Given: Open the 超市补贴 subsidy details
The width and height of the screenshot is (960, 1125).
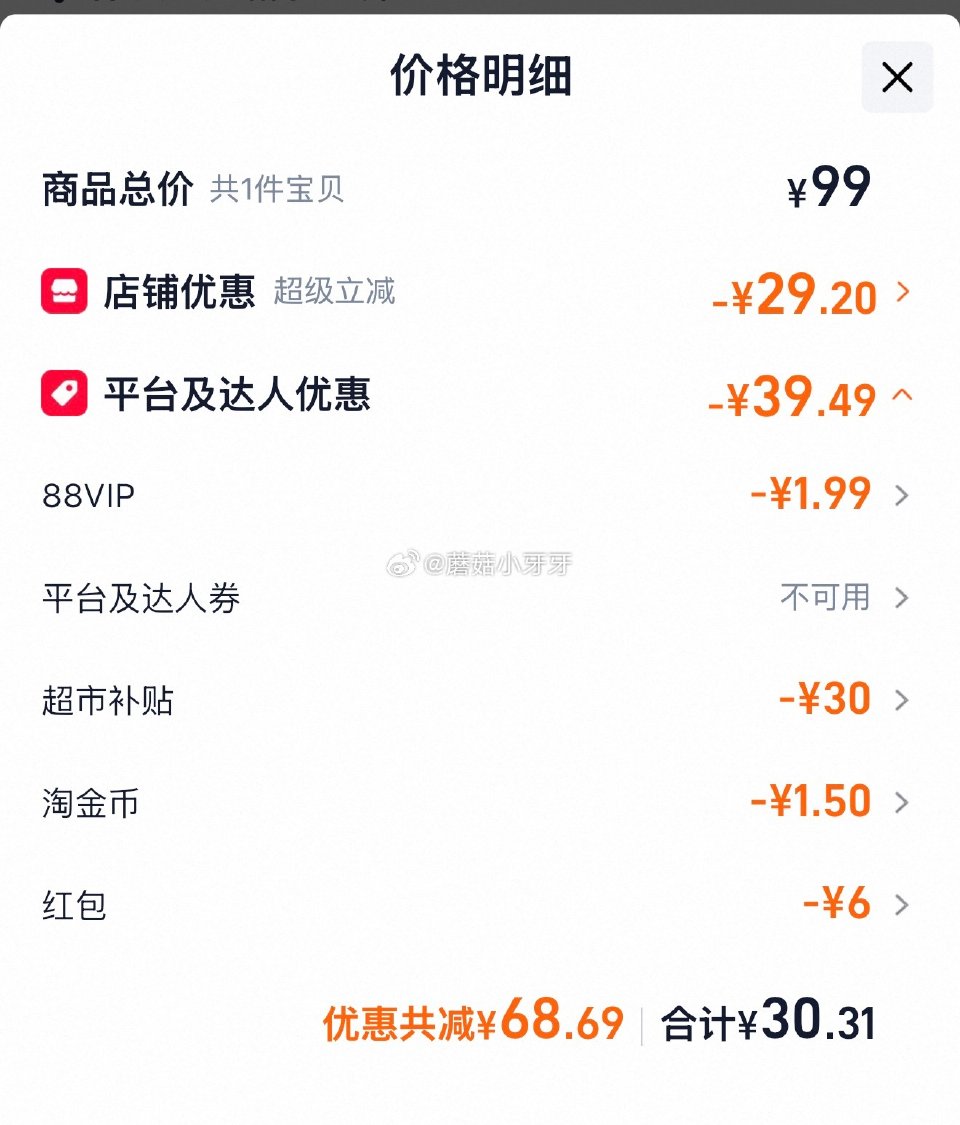Looking at the screenshot, I should 902,699.
